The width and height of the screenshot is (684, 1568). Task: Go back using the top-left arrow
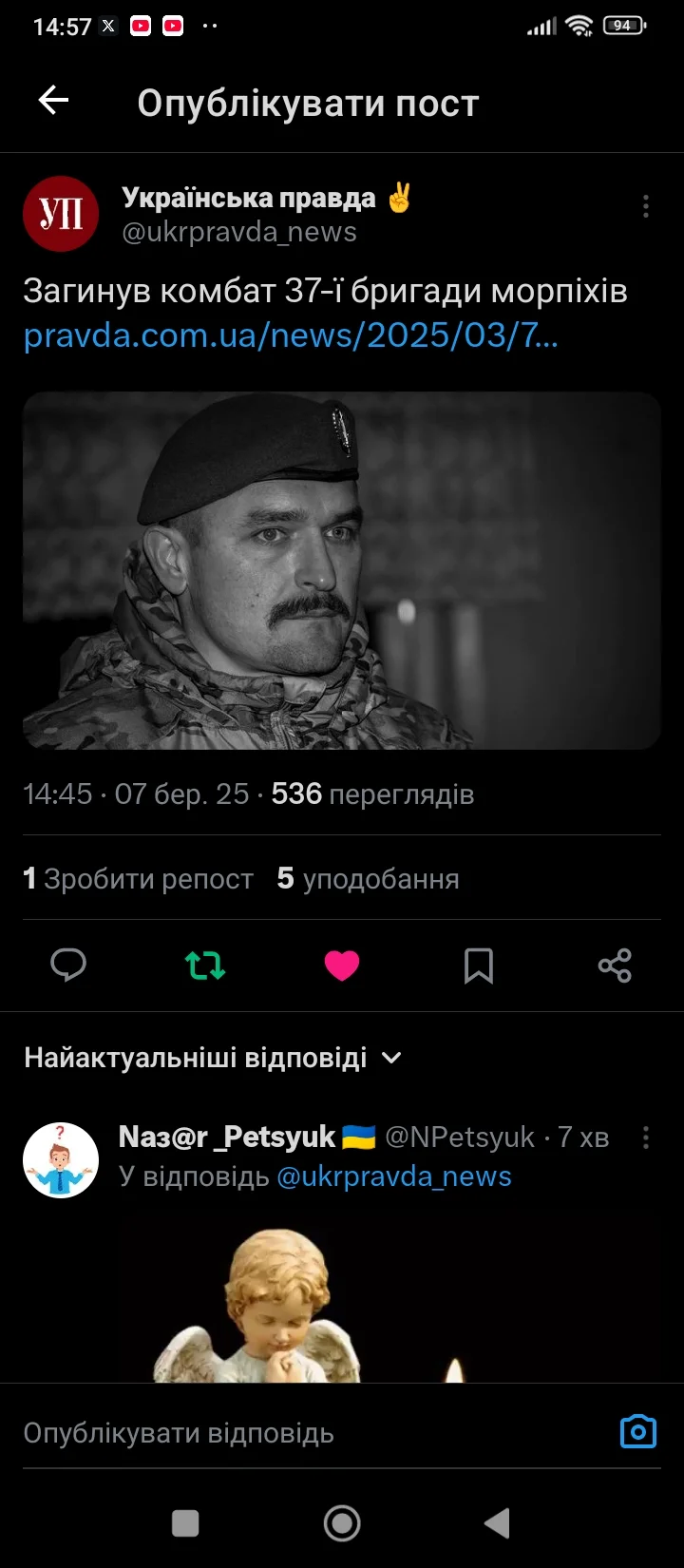(x=53, y=101)
